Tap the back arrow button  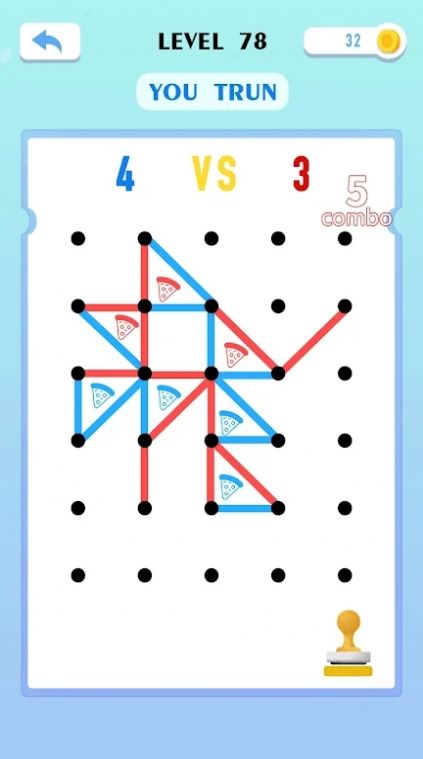[50, 42]
